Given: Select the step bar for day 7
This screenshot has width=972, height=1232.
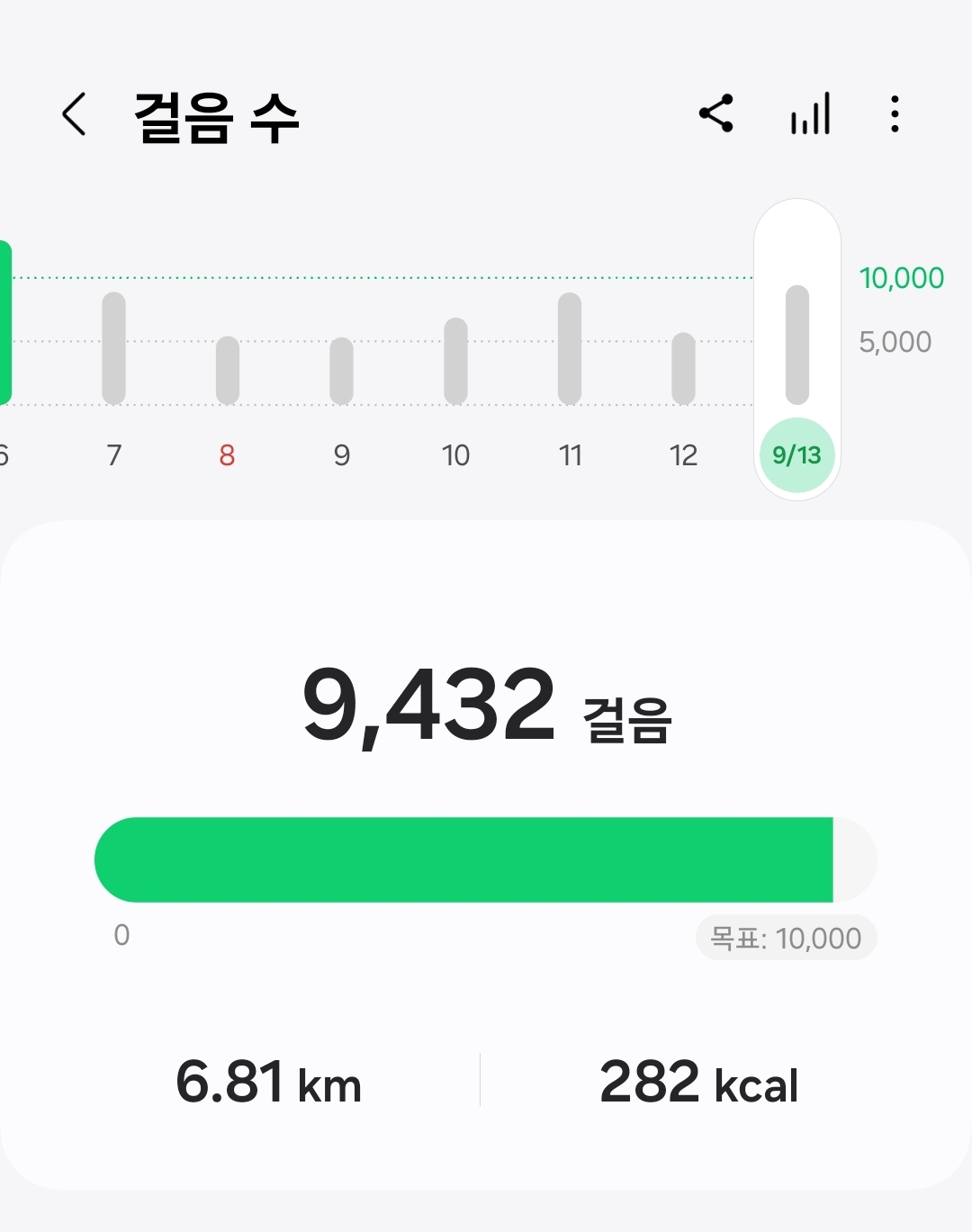Looking at the screenshot, I should 113,349.
